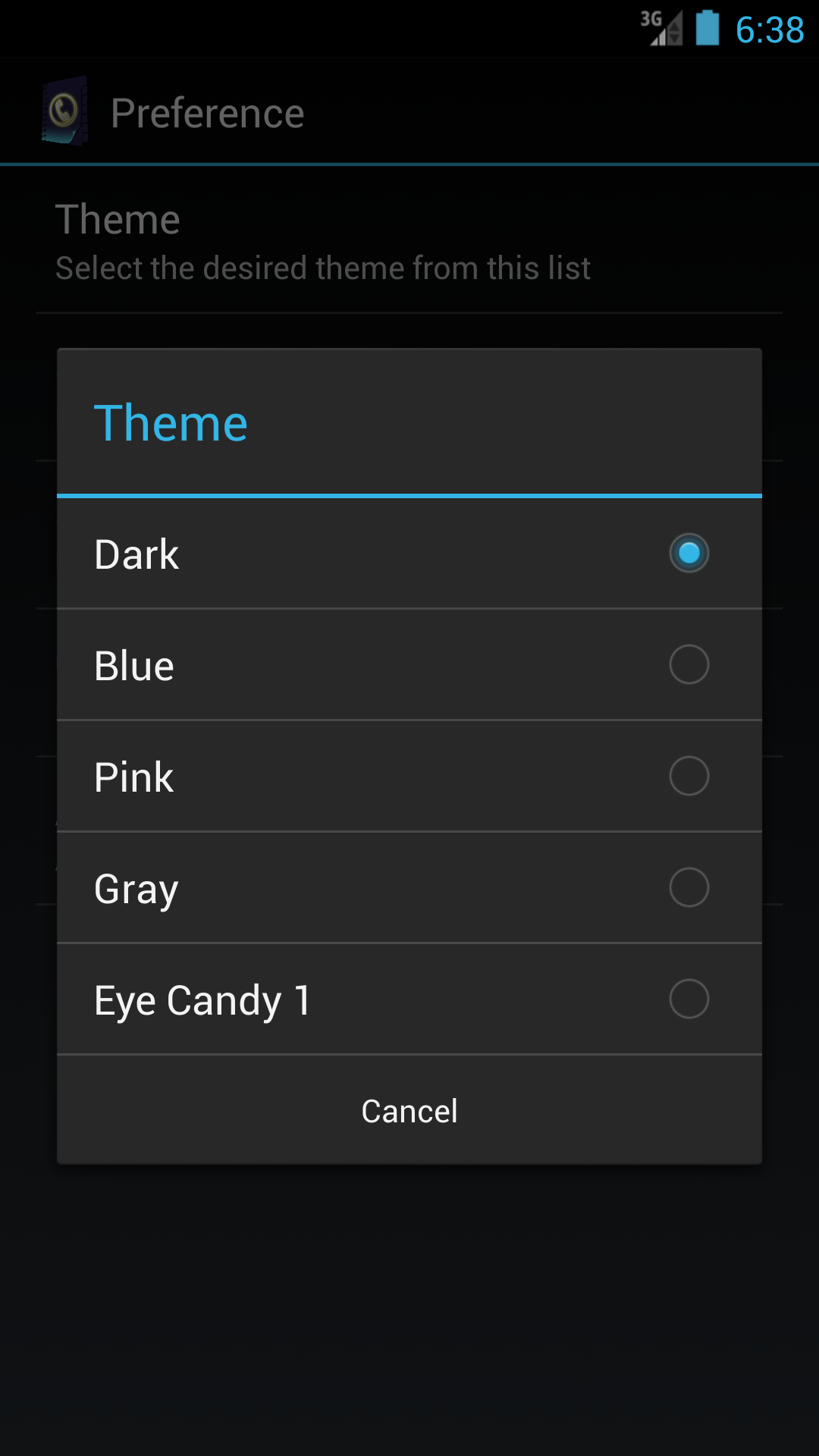Switch to the Gray theme
Viewport: 819px width, 1456px height.
409,888
